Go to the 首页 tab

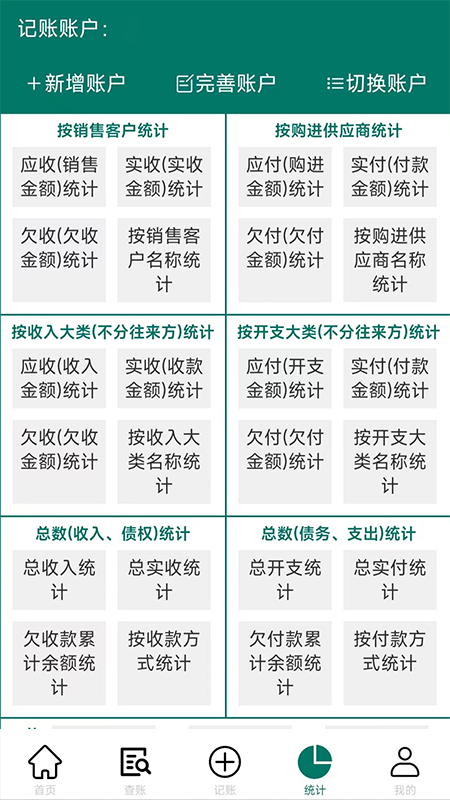coord(45,769)
